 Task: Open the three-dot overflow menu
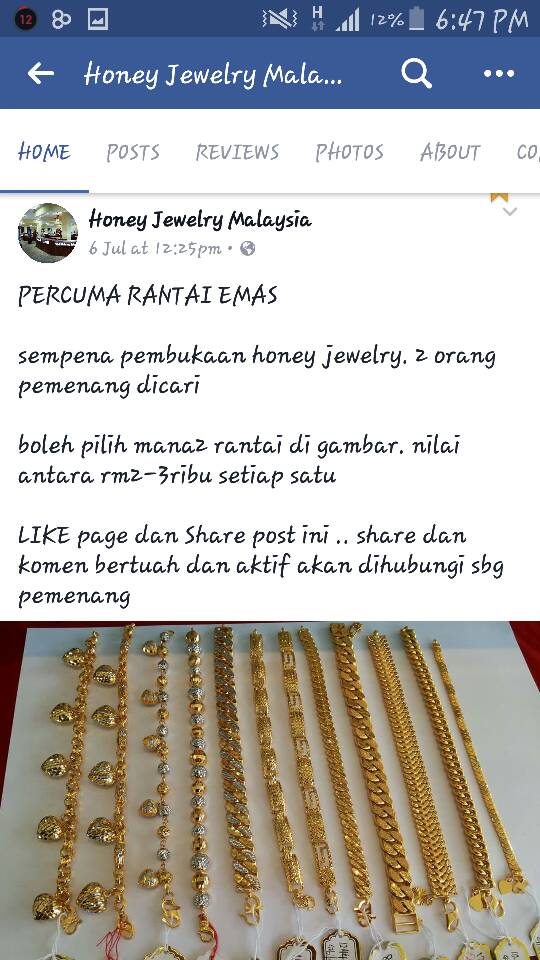[499, 73]
